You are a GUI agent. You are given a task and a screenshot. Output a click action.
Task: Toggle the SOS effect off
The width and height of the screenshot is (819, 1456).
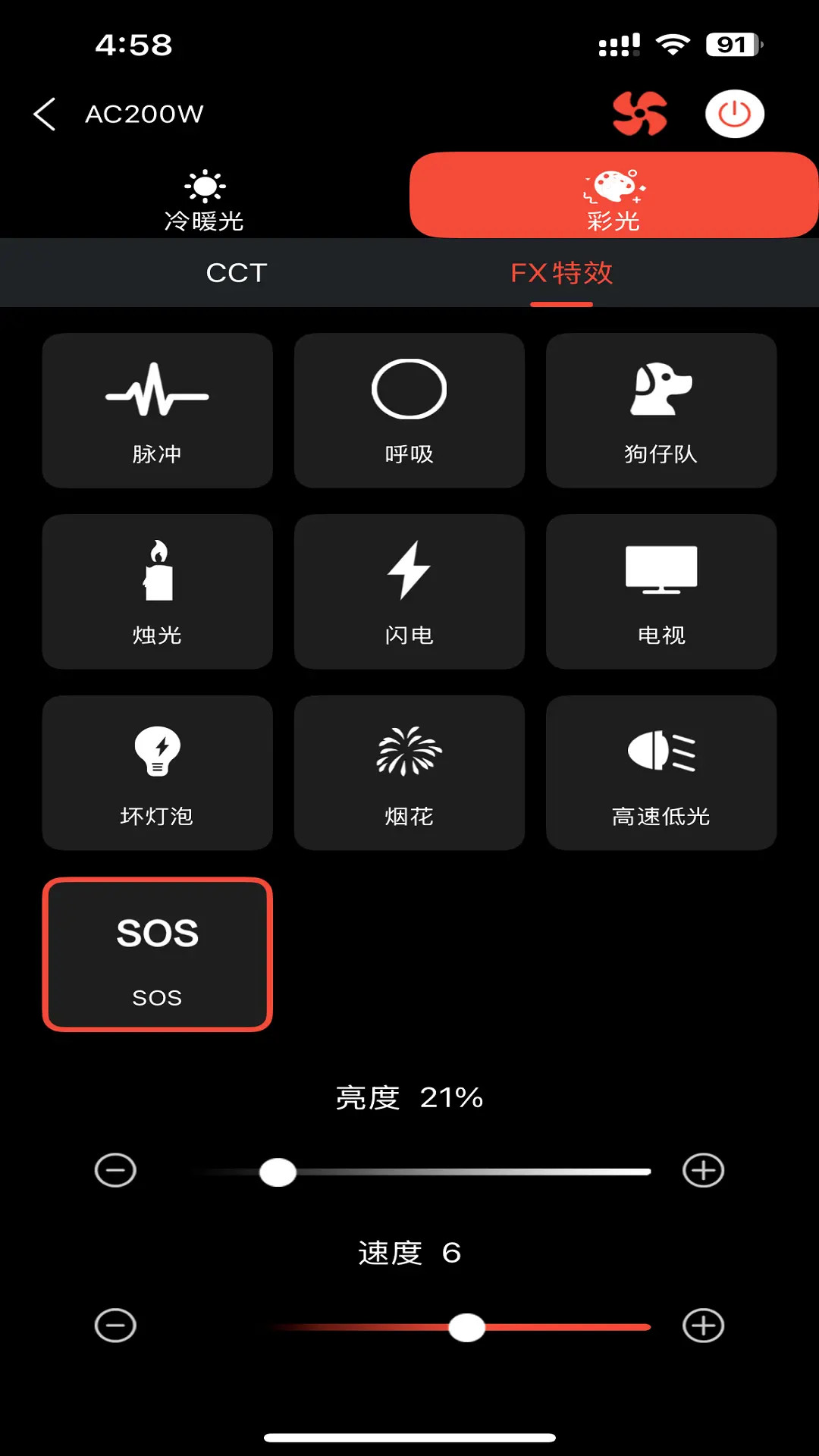coord(157,954)
